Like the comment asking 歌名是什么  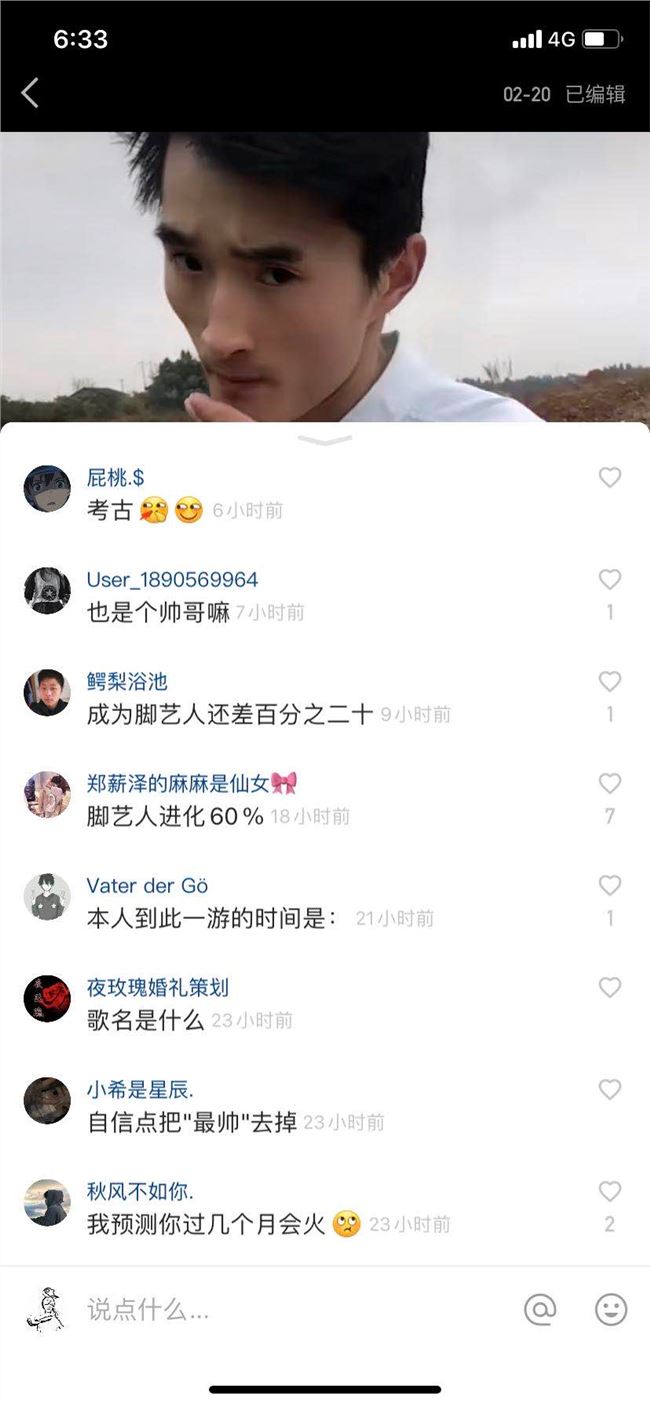[610, 988]
